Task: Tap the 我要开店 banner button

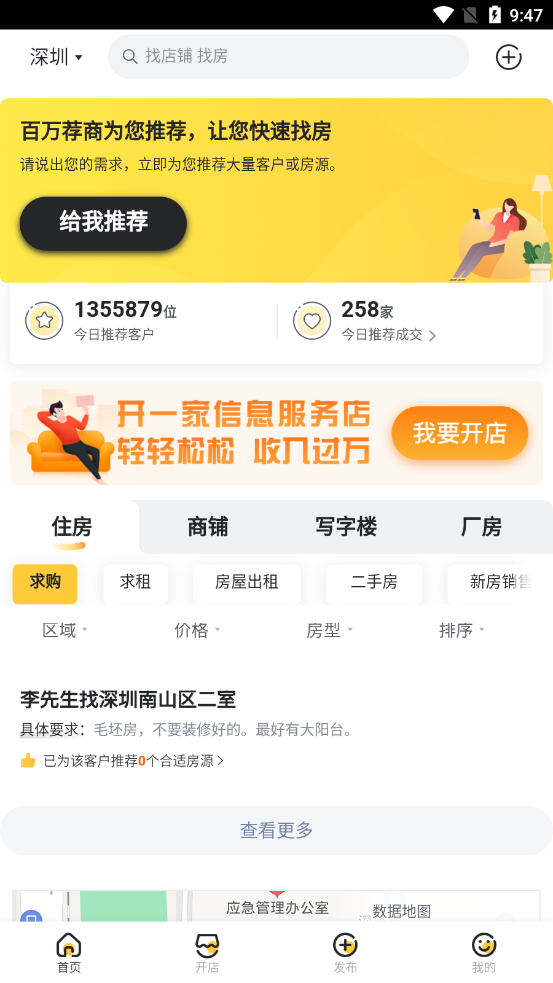Action: (460, 433)
